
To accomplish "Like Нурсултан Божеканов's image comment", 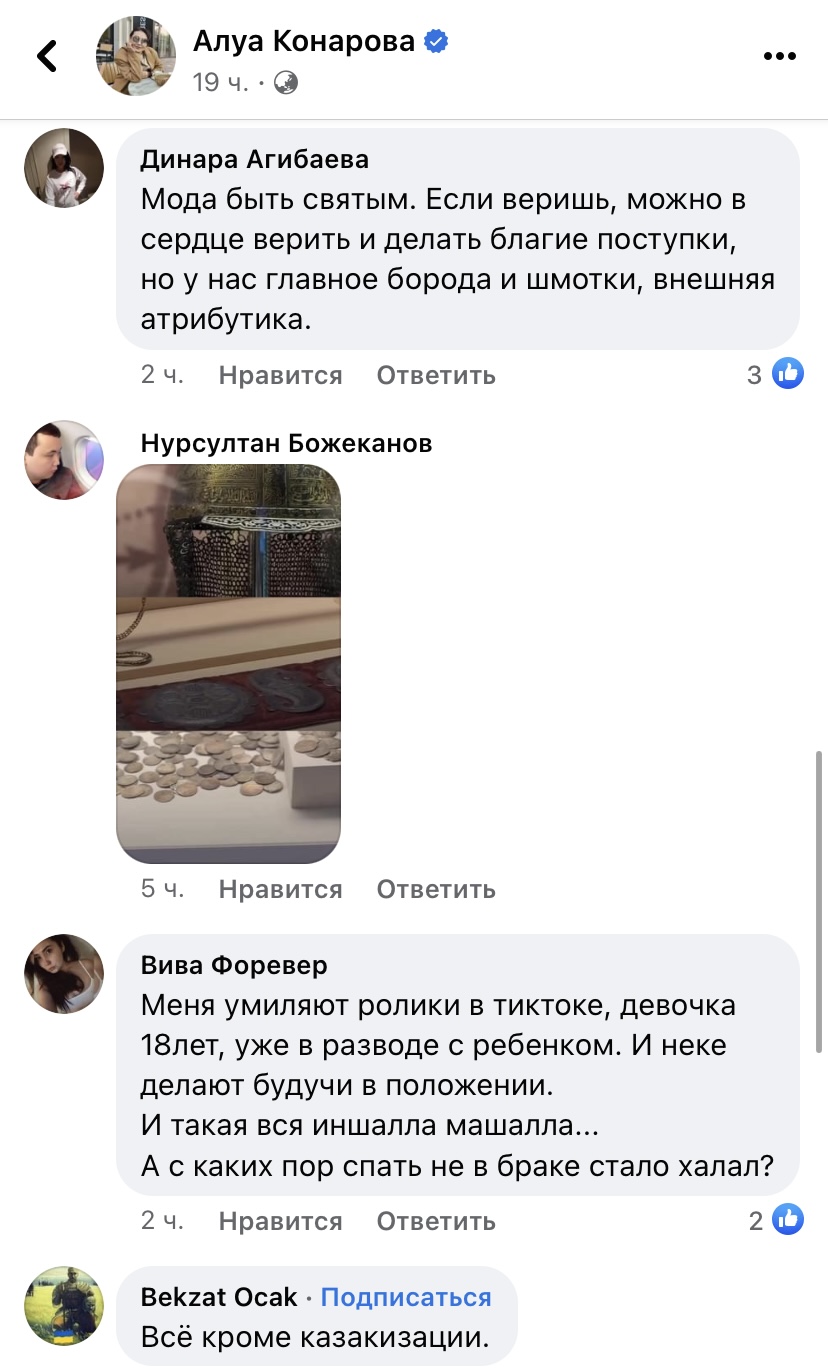I will [280, 889].
